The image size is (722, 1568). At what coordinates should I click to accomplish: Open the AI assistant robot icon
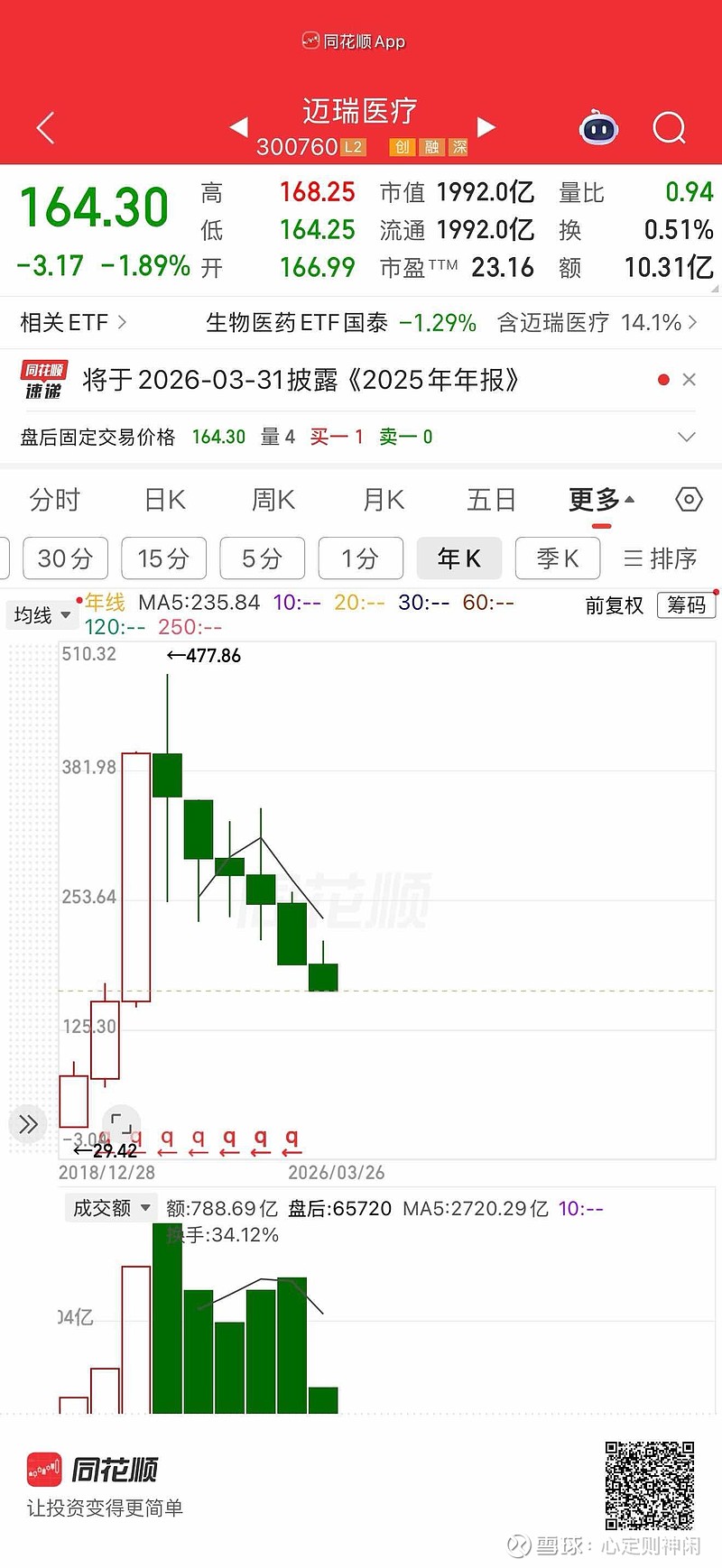point(598,128)
